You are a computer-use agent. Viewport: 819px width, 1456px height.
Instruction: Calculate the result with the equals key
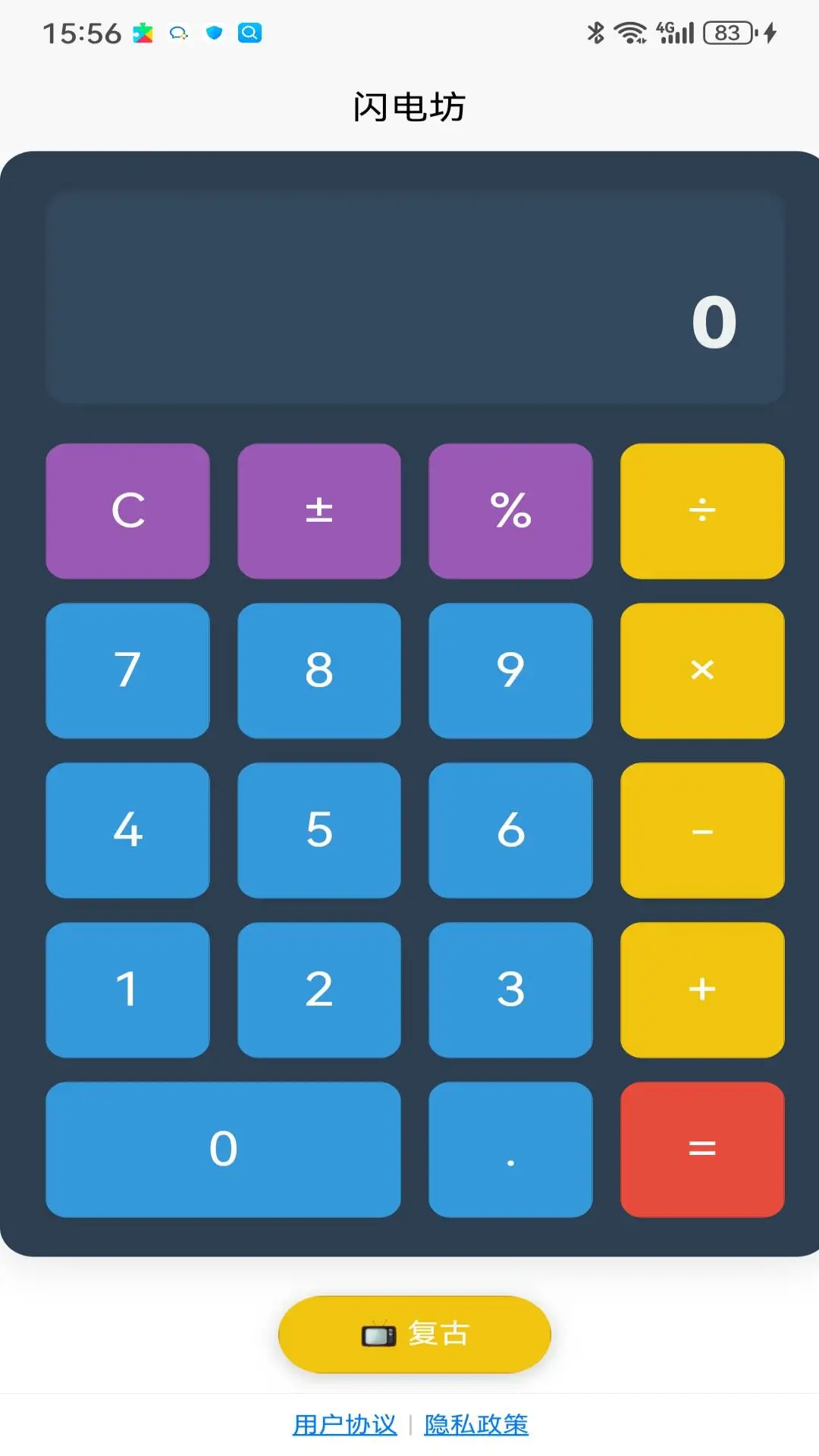[702, 1150]
